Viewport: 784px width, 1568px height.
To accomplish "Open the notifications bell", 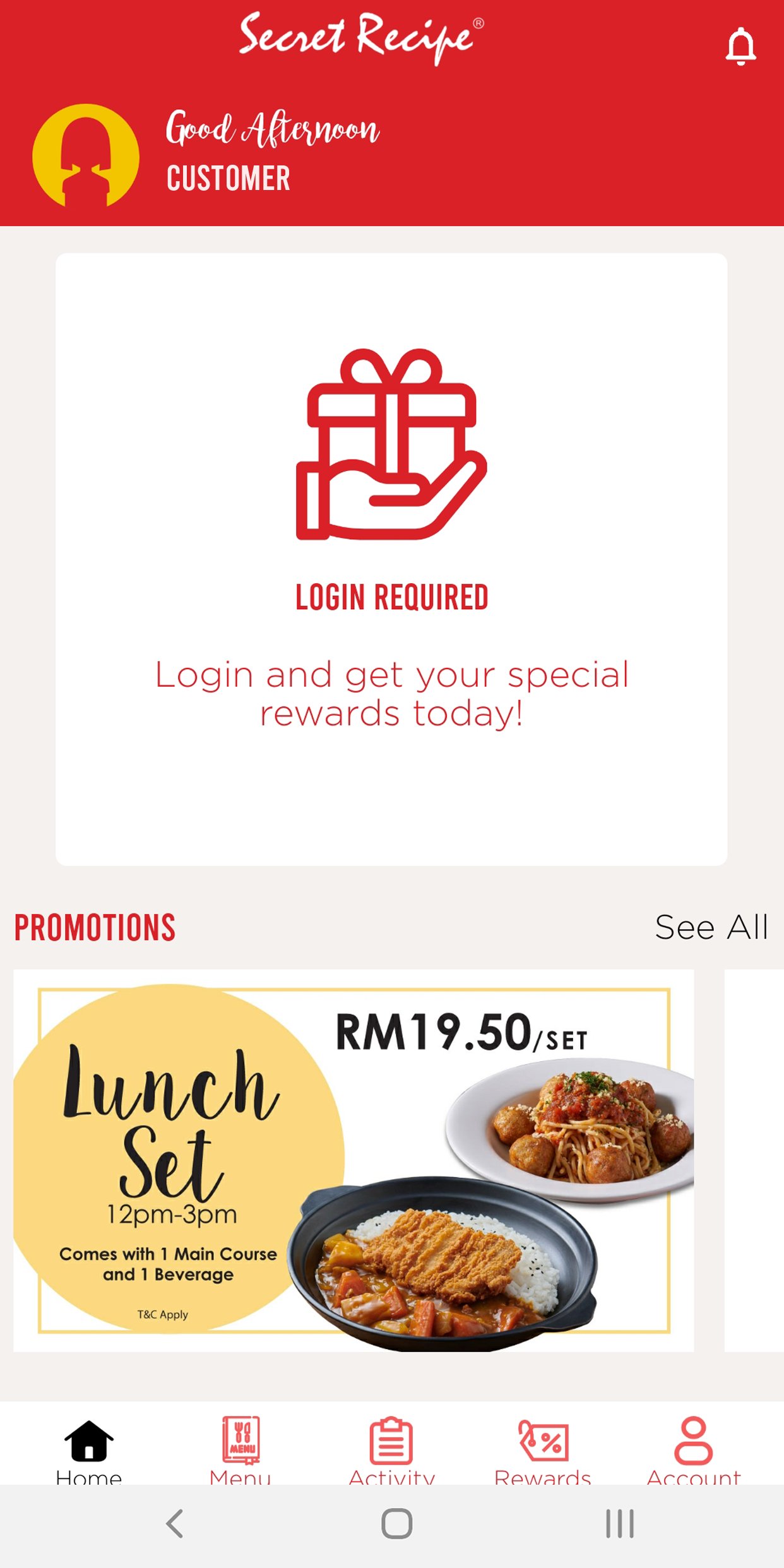I will coord(740,46).
